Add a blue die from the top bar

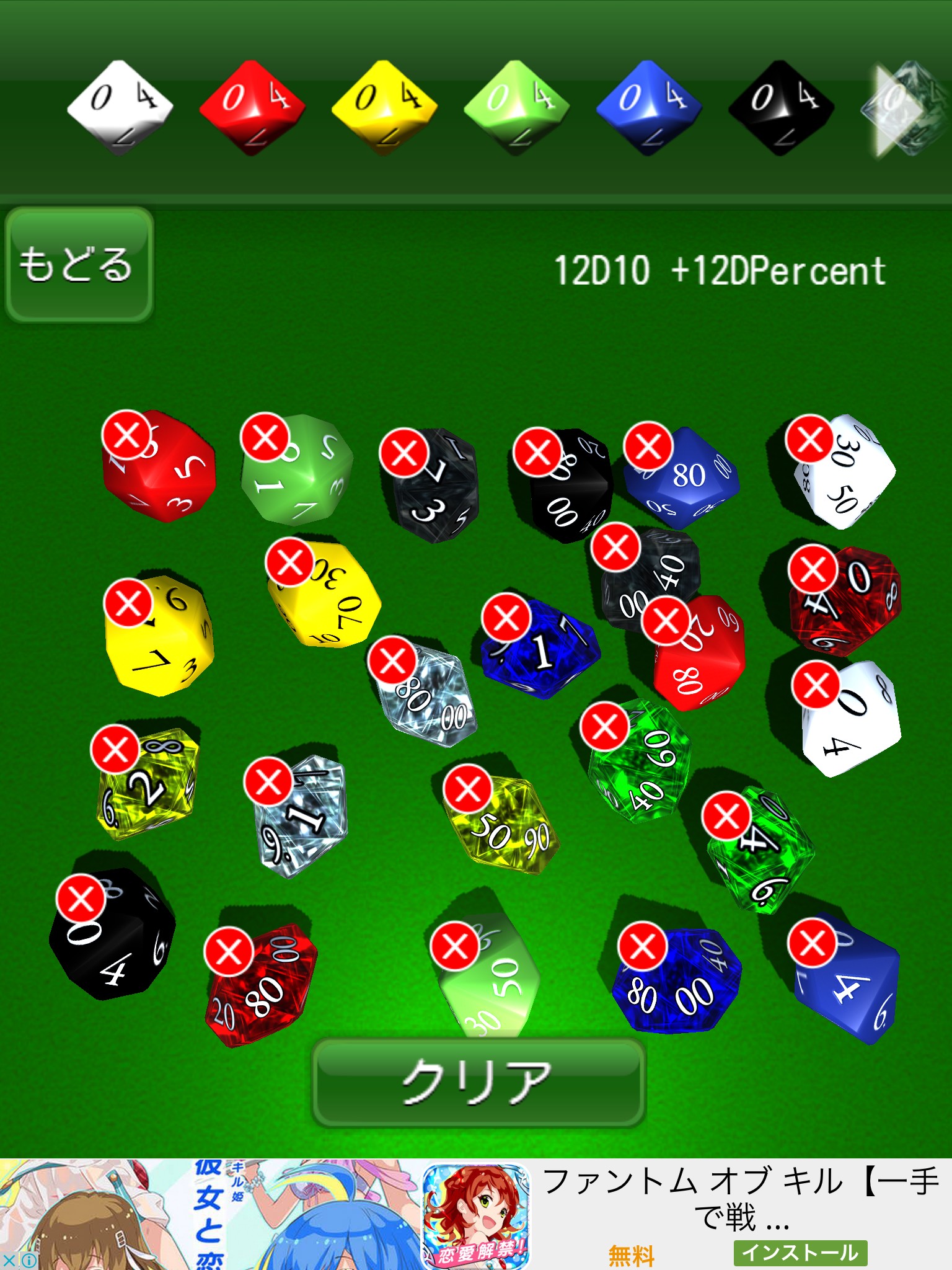point(649,107)
